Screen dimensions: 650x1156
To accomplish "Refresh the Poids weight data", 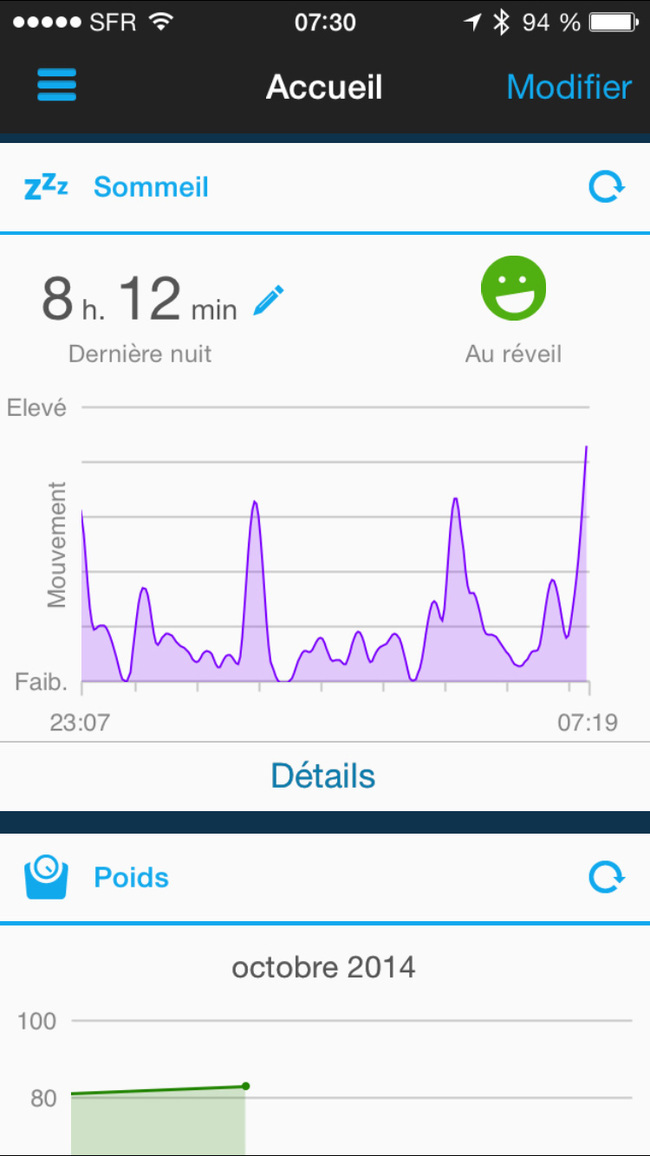I will [x=607, y=877].
